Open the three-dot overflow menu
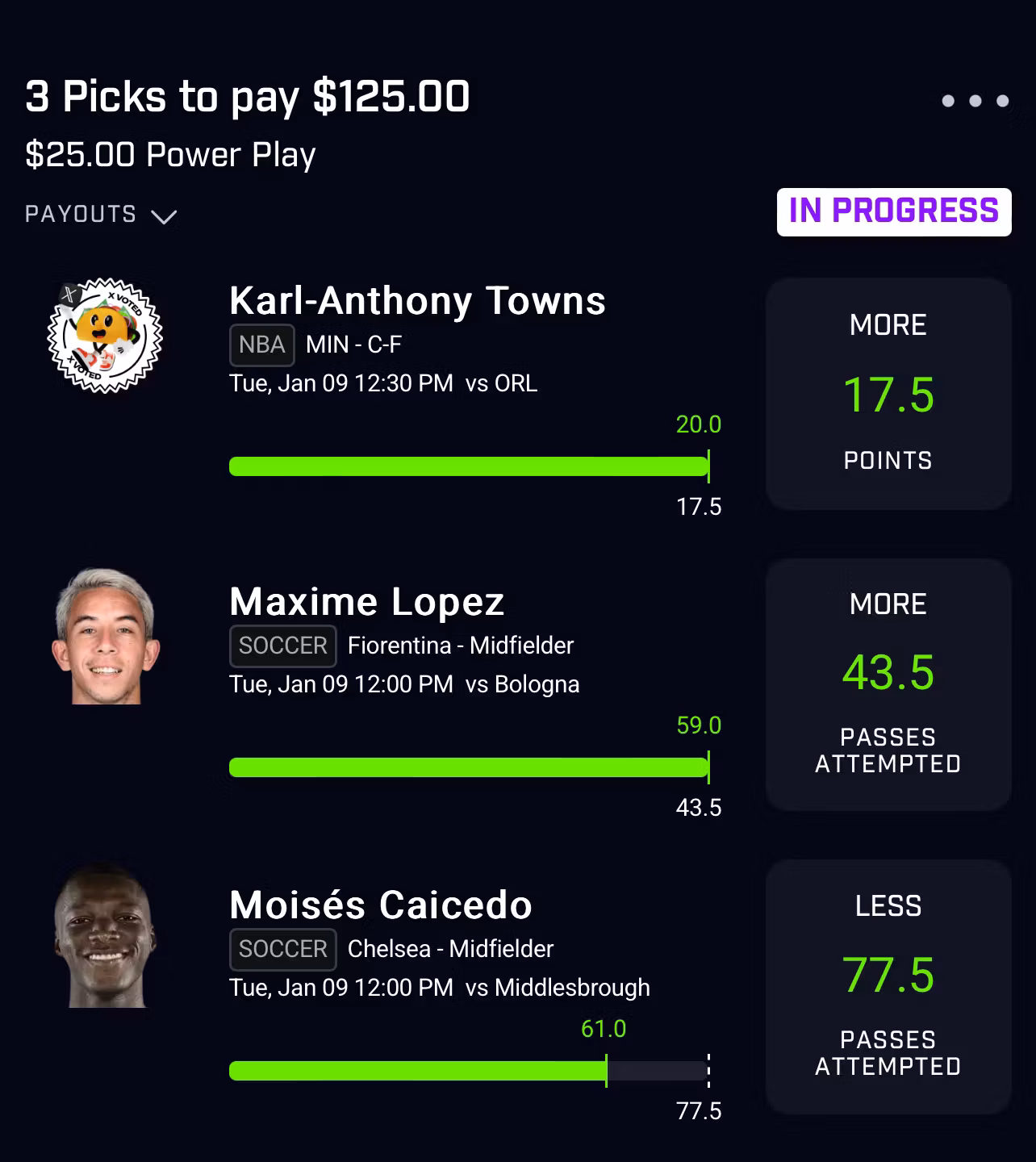Image resolution: width=1036 pixels, height=1162 pixels. click(x=975, y=101)
